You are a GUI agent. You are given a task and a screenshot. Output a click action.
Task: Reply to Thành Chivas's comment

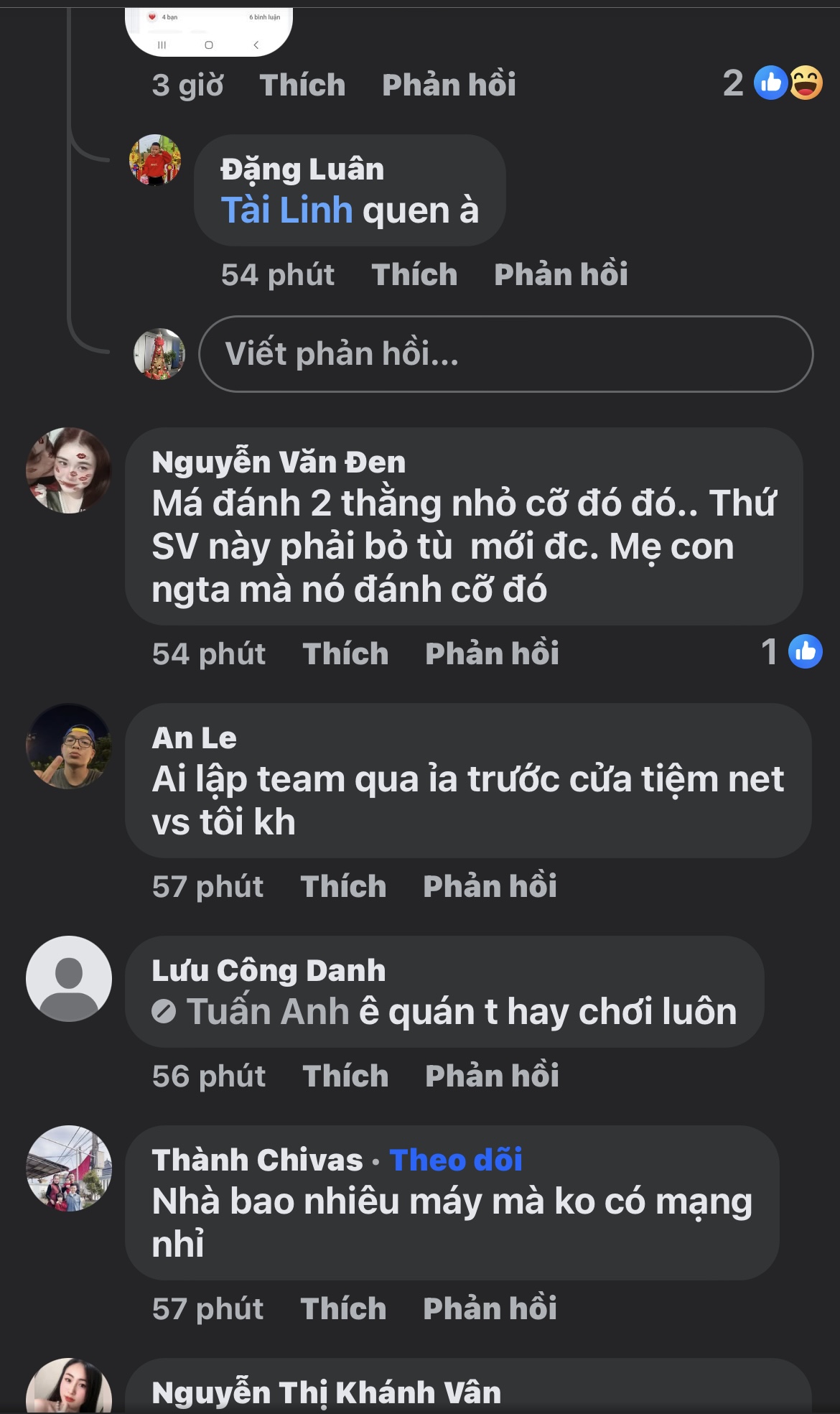tap(489, 1309)
